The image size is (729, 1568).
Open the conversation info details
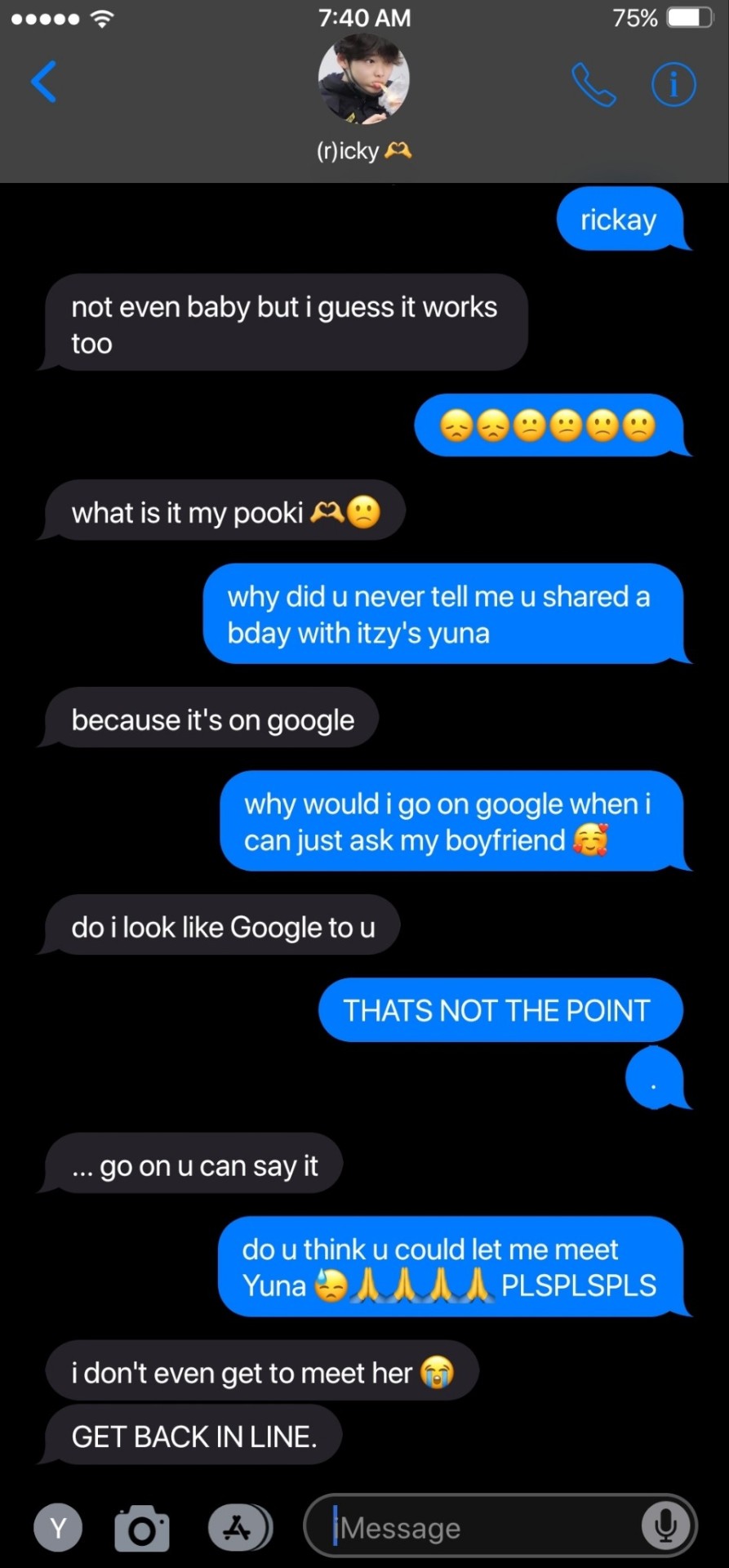pyautogui.click(x=673, y=84)
